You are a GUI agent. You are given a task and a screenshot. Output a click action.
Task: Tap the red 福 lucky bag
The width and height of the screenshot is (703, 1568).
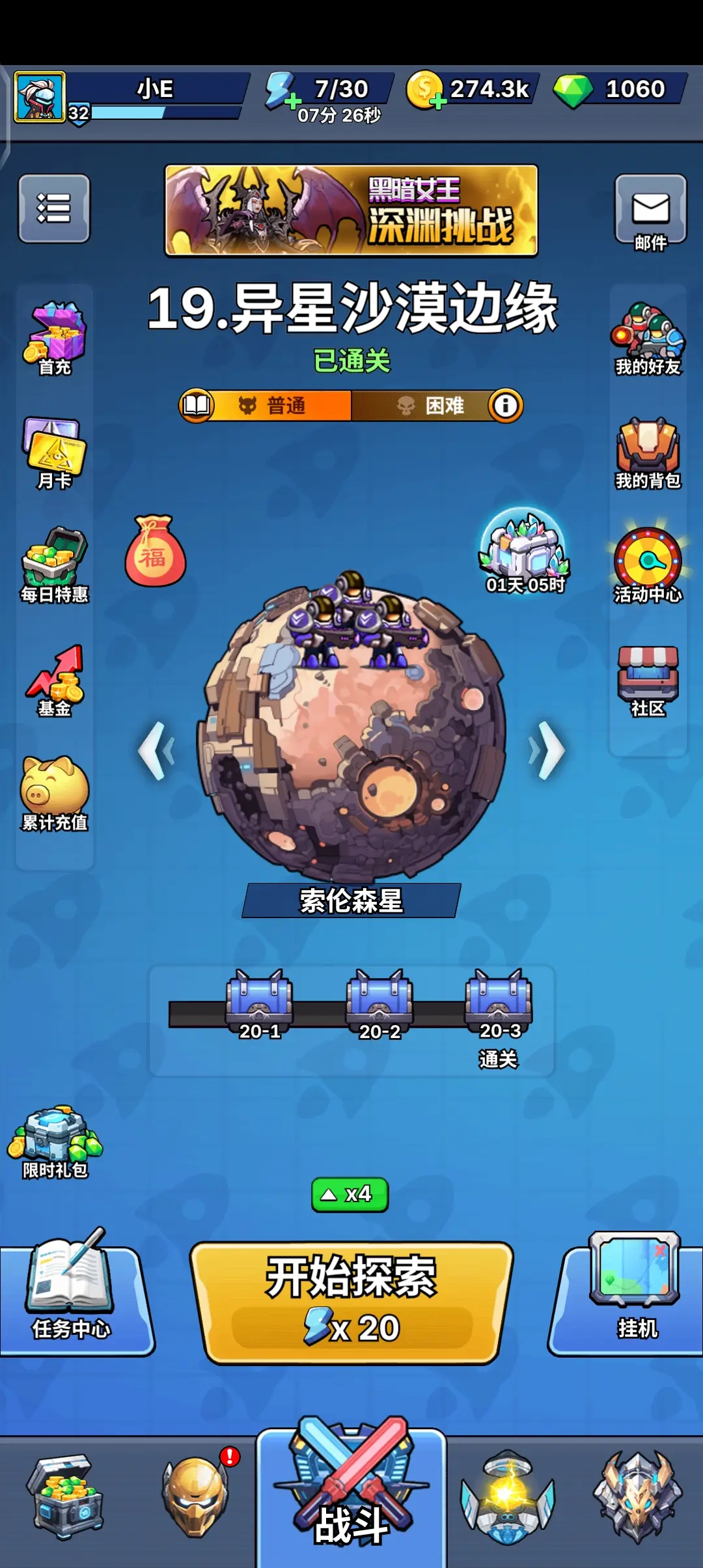pos(155,552)
